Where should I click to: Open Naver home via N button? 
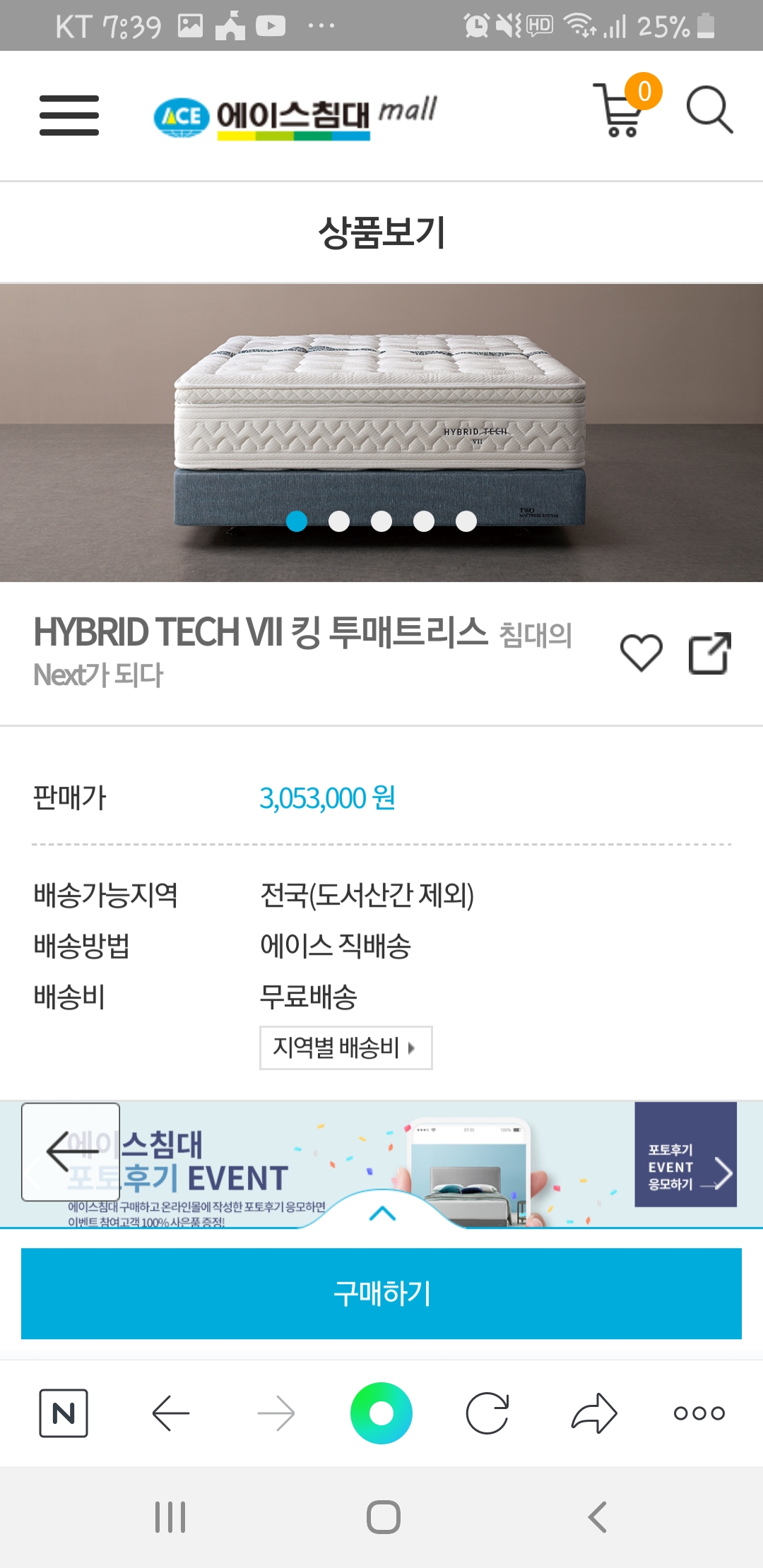point(64,1413)
